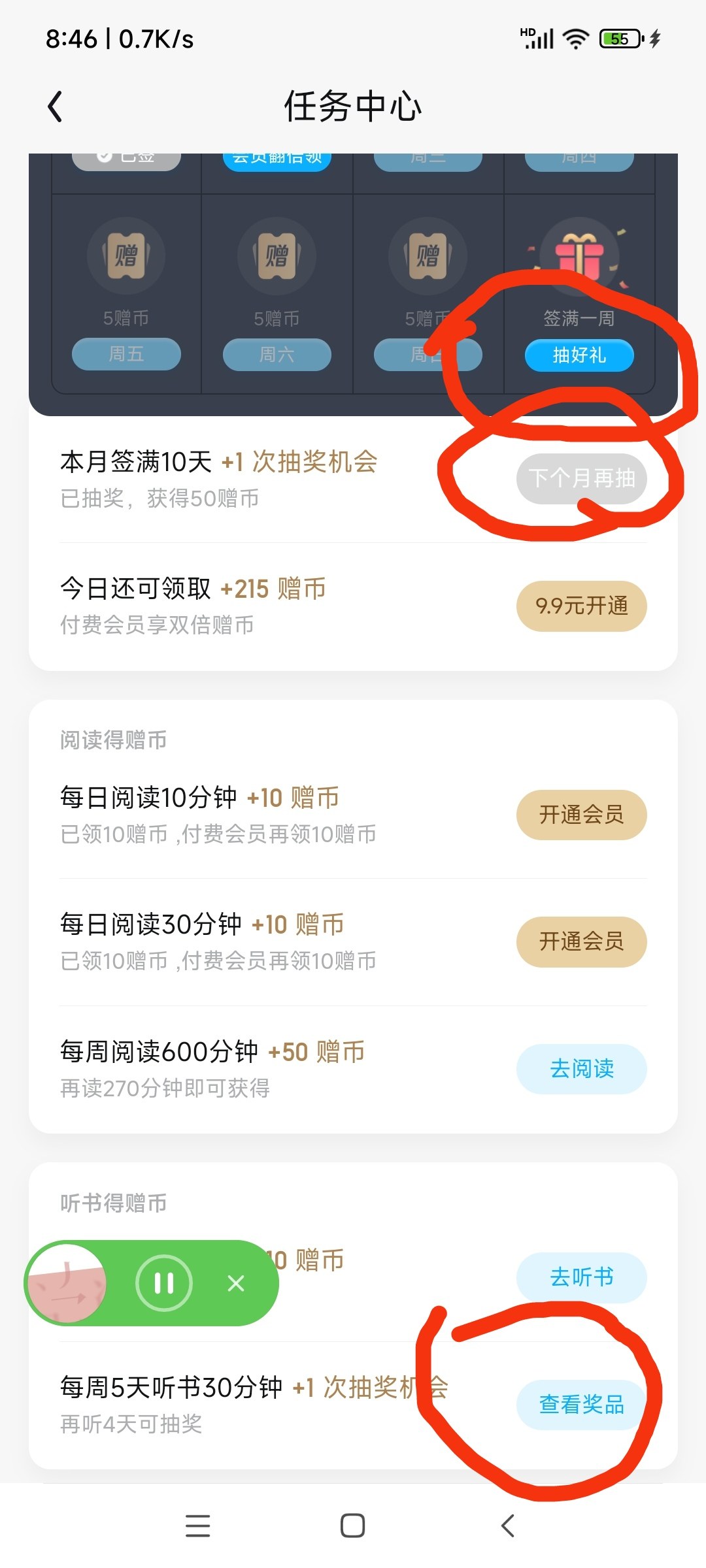Tap the 抽好礼 button for 签满一周

(579, 355)
